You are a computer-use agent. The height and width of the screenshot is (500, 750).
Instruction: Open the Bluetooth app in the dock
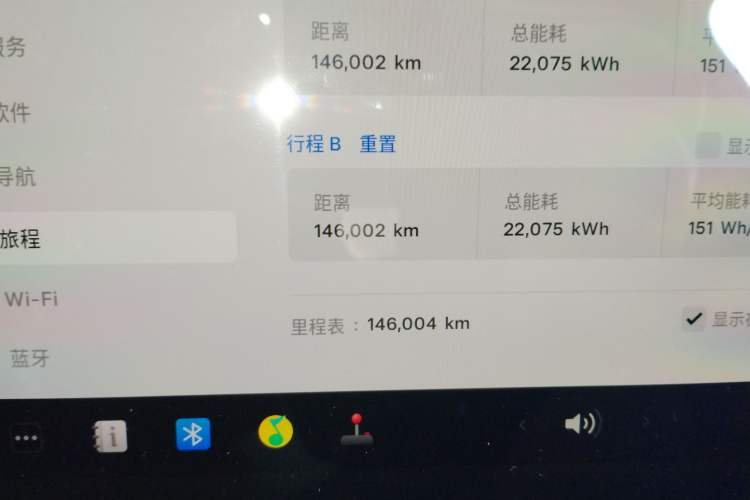[193, 433]
